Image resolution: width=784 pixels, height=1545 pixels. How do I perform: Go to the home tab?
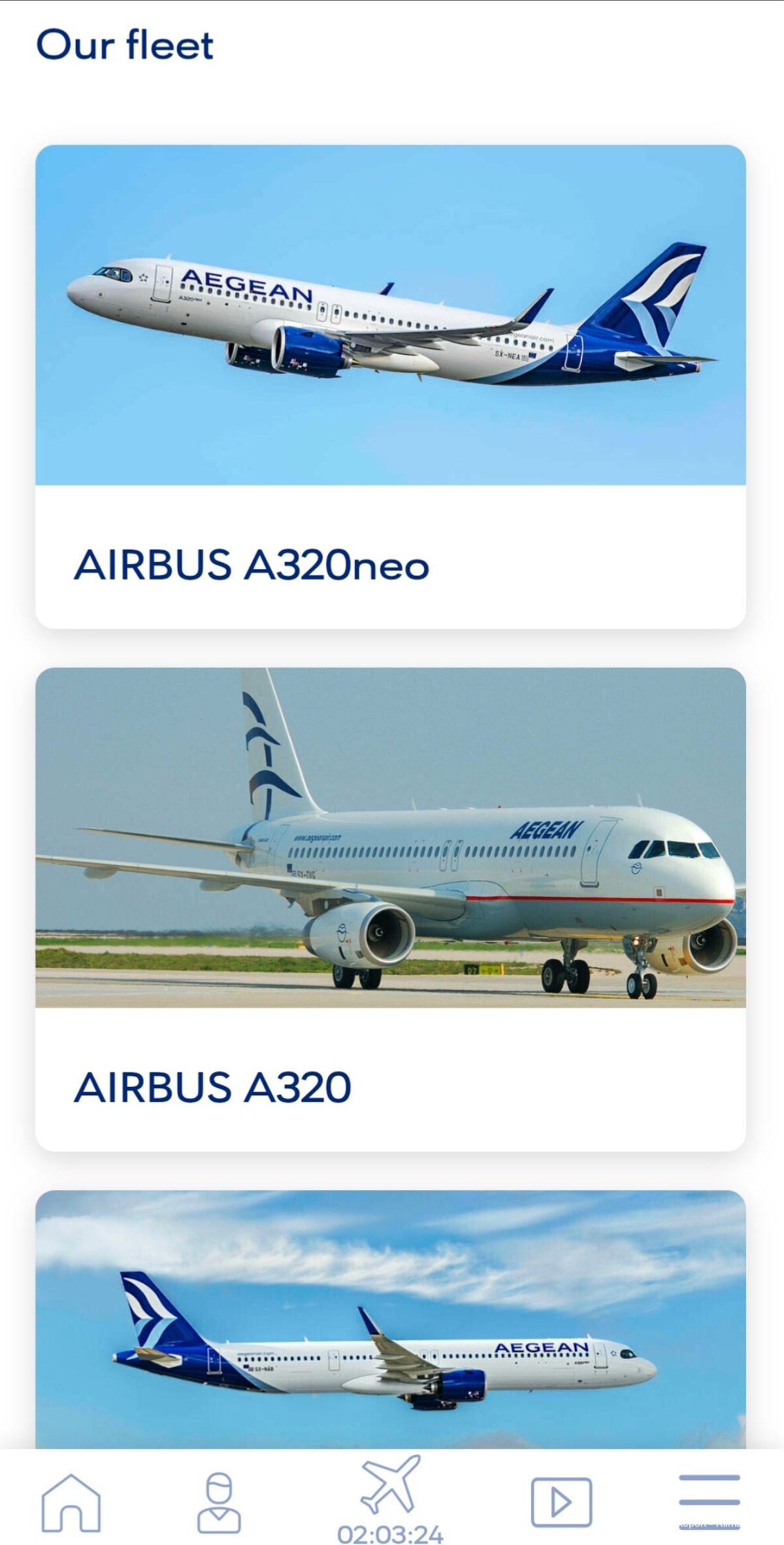tap(71, 1502)
